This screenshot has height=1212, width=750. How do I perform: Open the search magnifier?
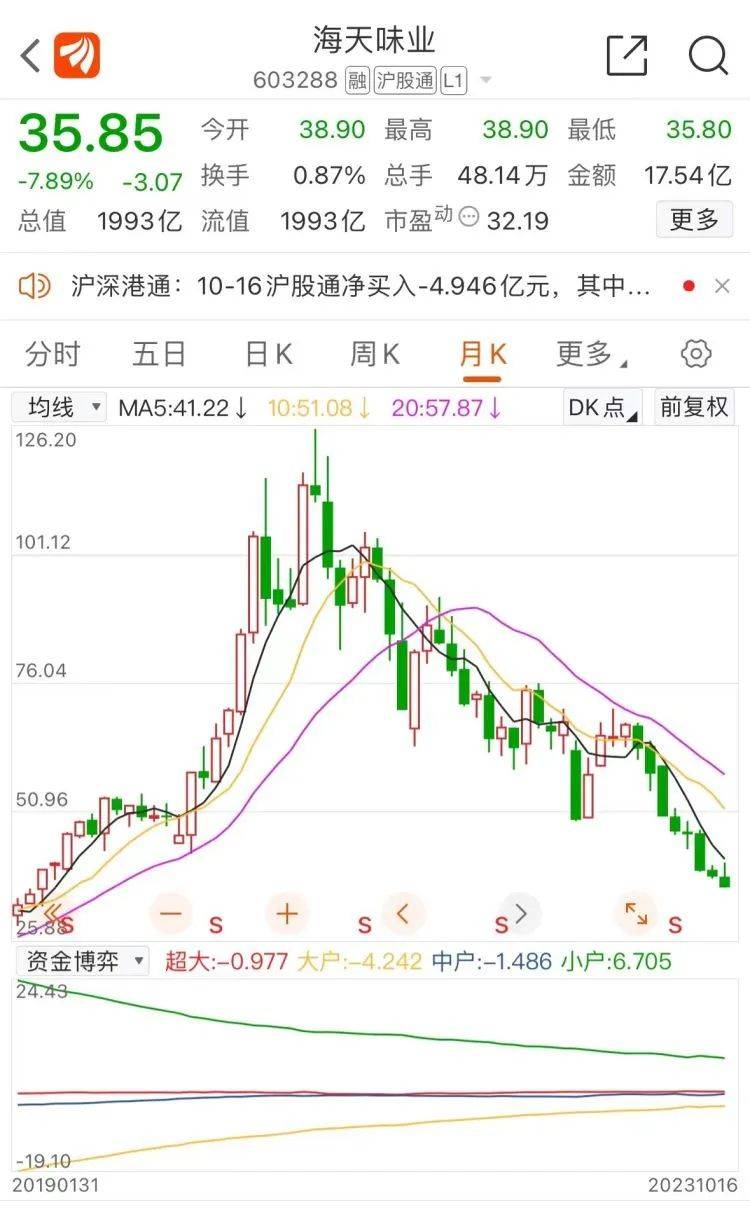pos(708,55)
